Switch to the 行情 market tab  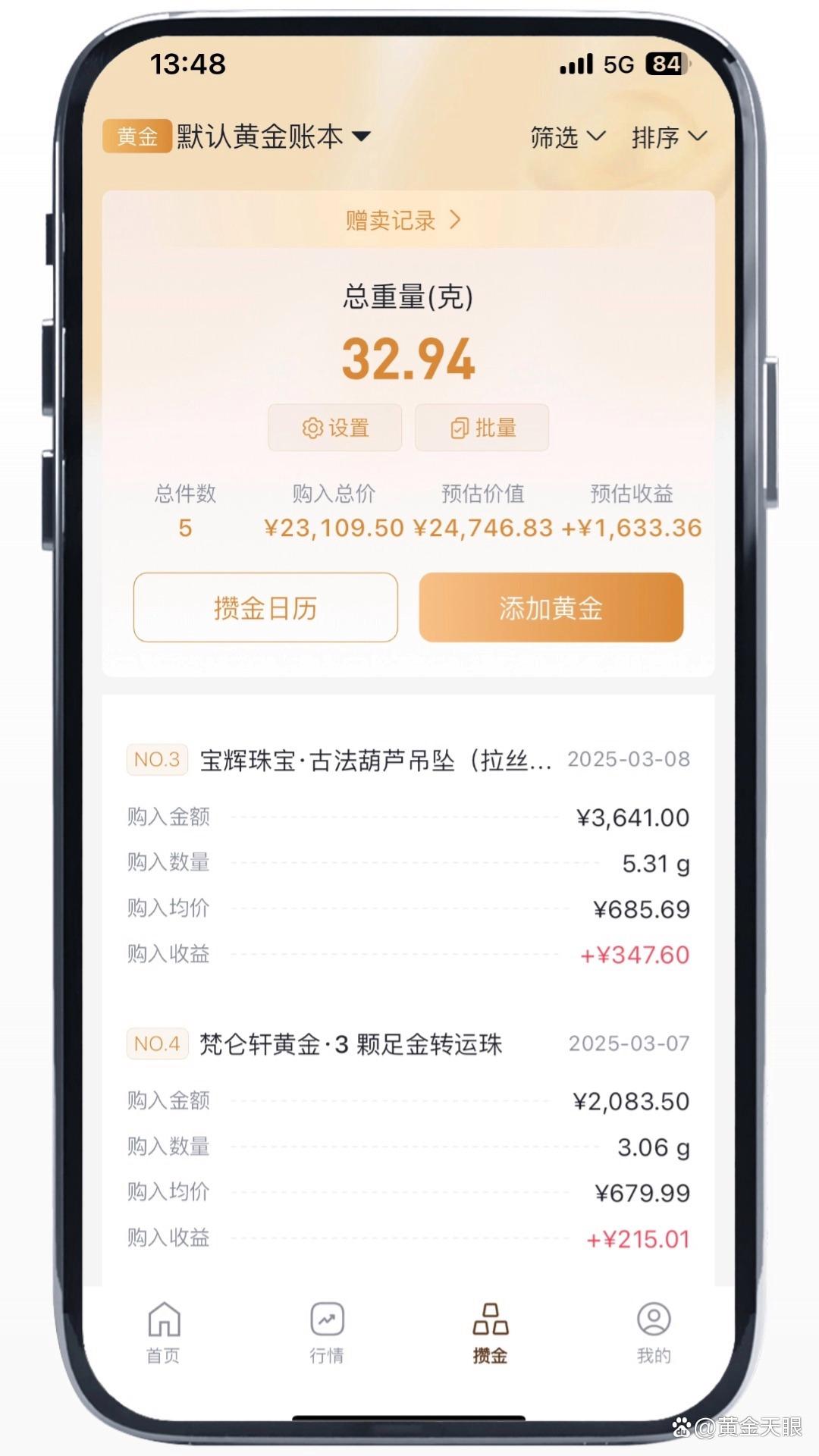327,1332
